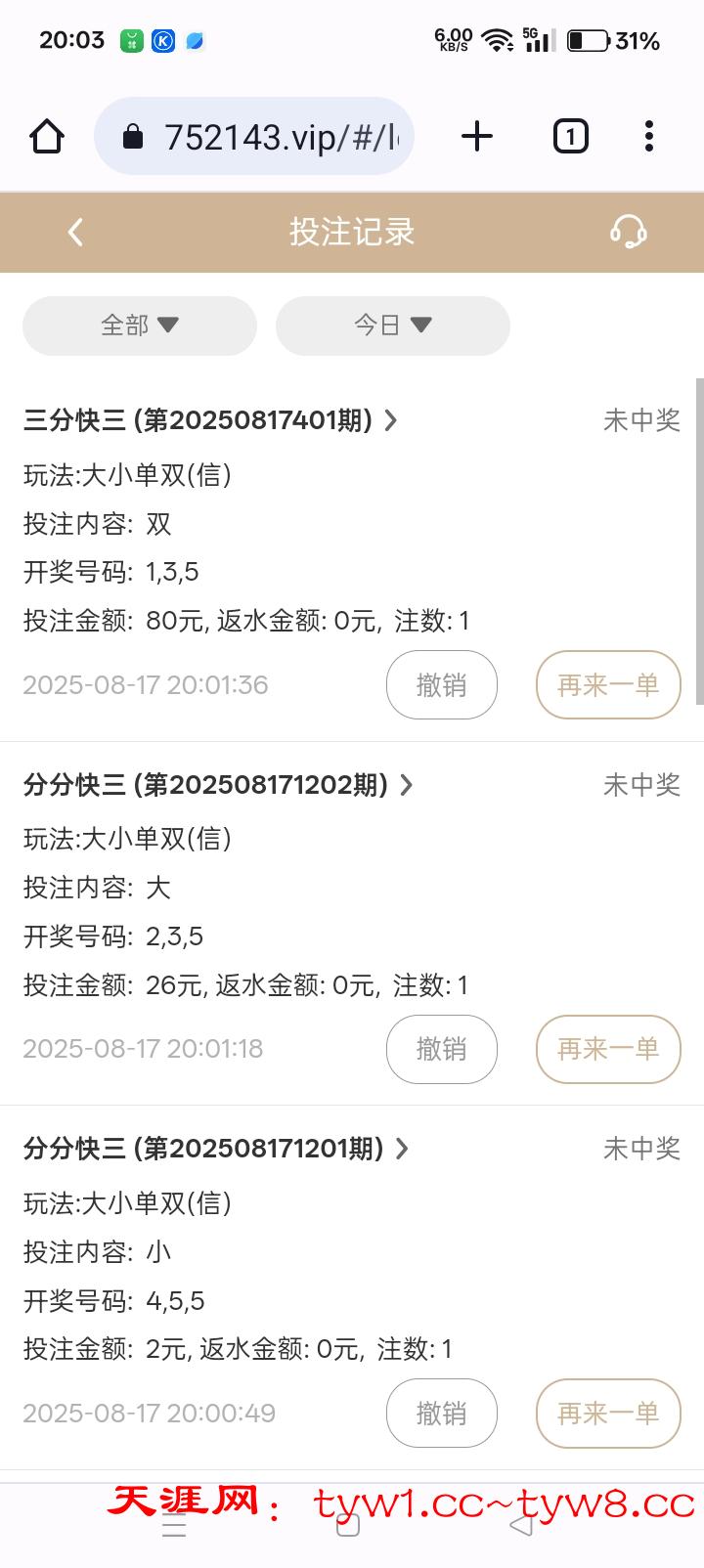Open a new browser tab

[x=476, y=136]
